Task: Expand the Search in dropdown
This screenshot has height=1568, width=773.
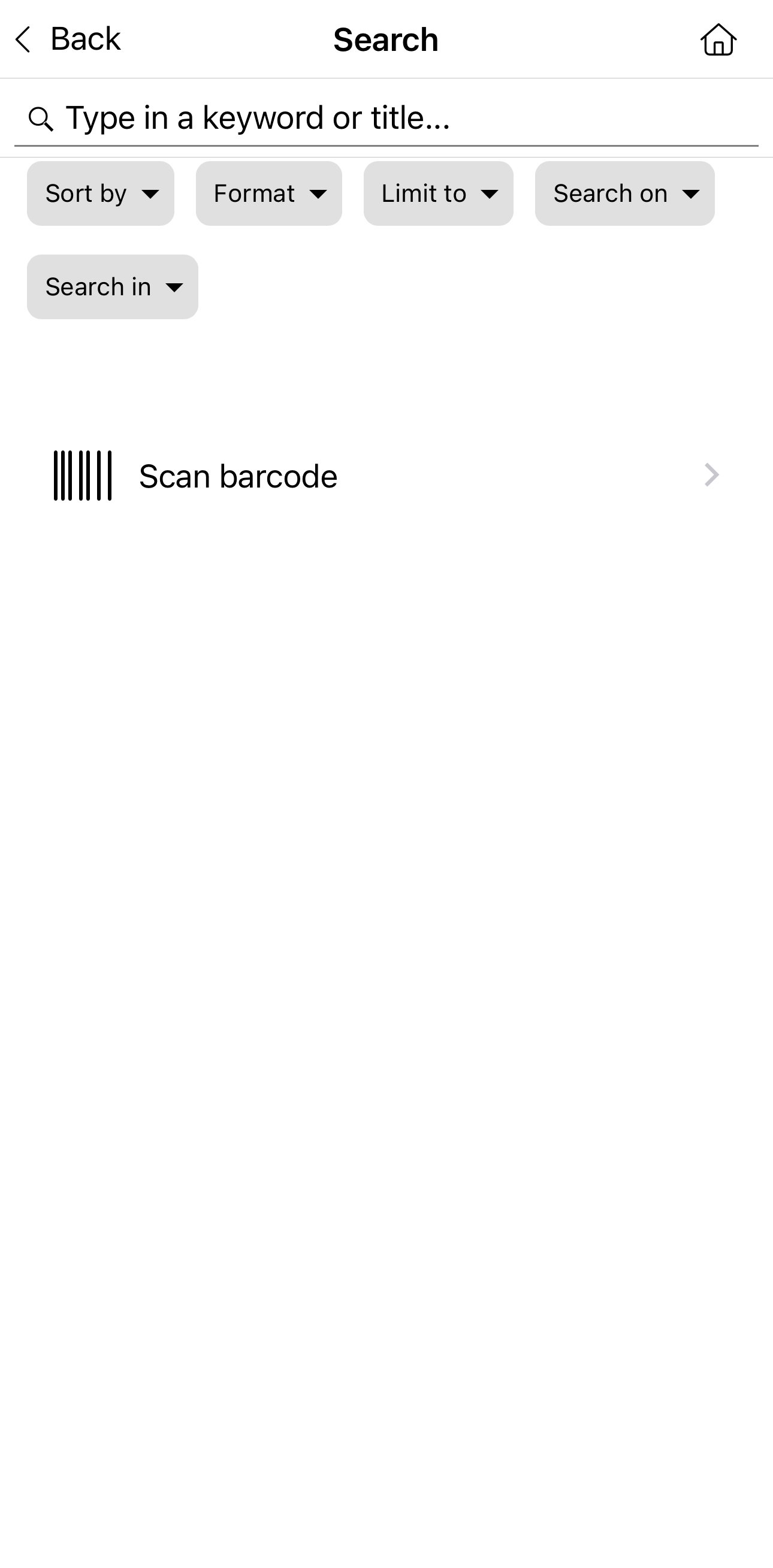Action: 113,287
